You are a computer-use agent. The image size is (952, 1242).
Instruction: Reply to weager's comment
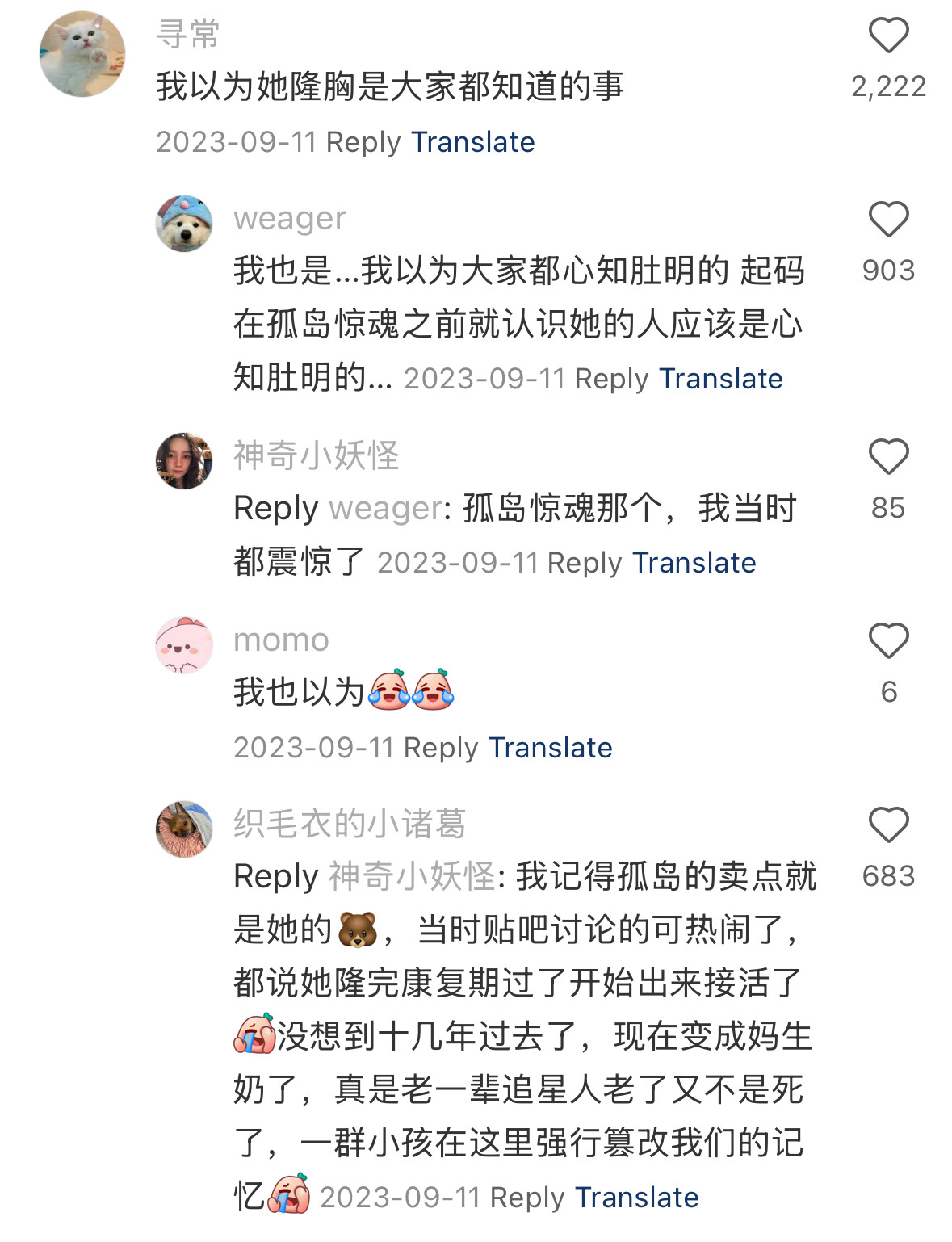(x=611, y=379)
